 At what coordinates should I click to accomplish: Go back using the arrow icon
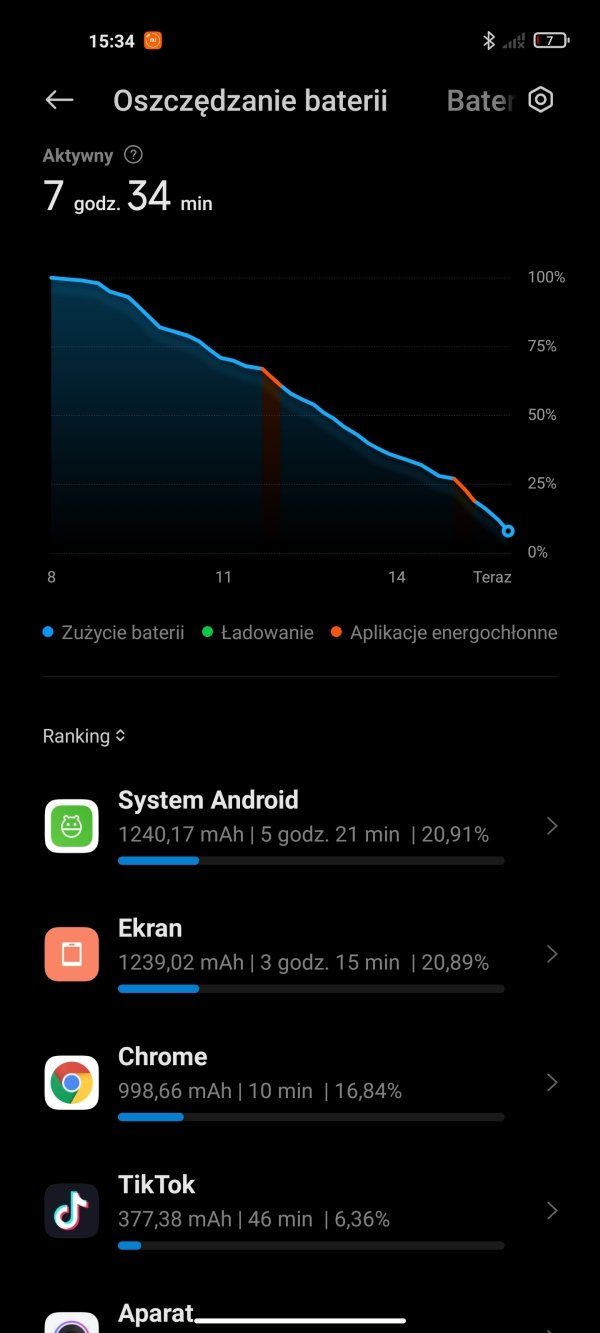[x=60, y=100]
